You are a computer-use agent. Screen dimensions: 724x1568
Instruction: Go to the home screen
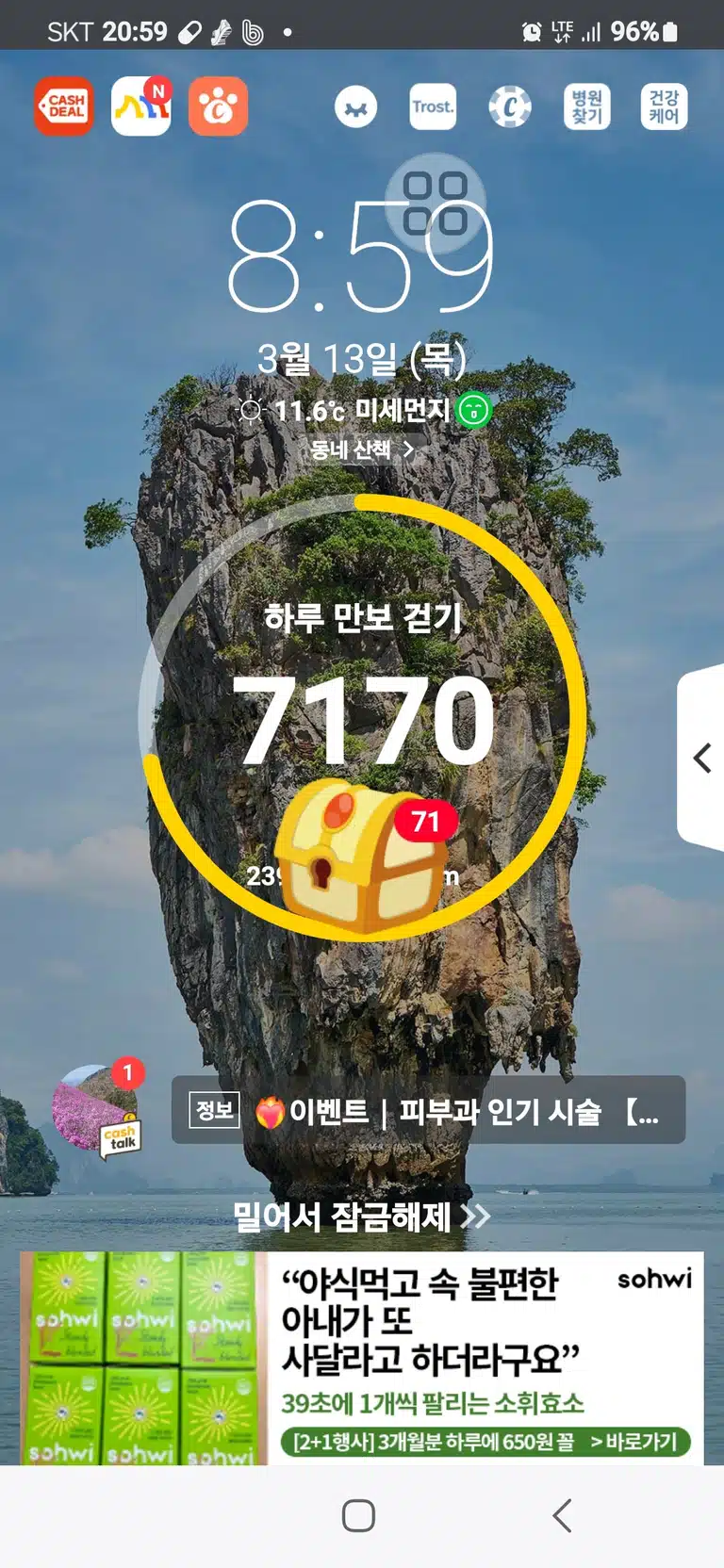click(358, 1515)
